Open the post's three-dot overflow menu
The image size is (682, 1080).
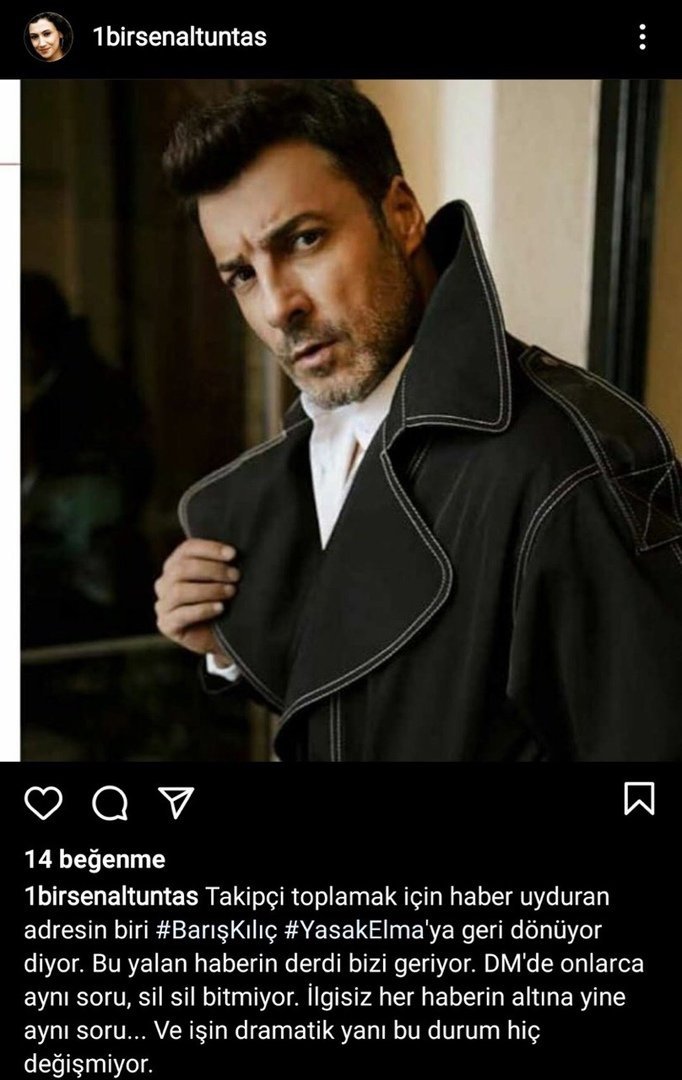[x=642, y=37]
